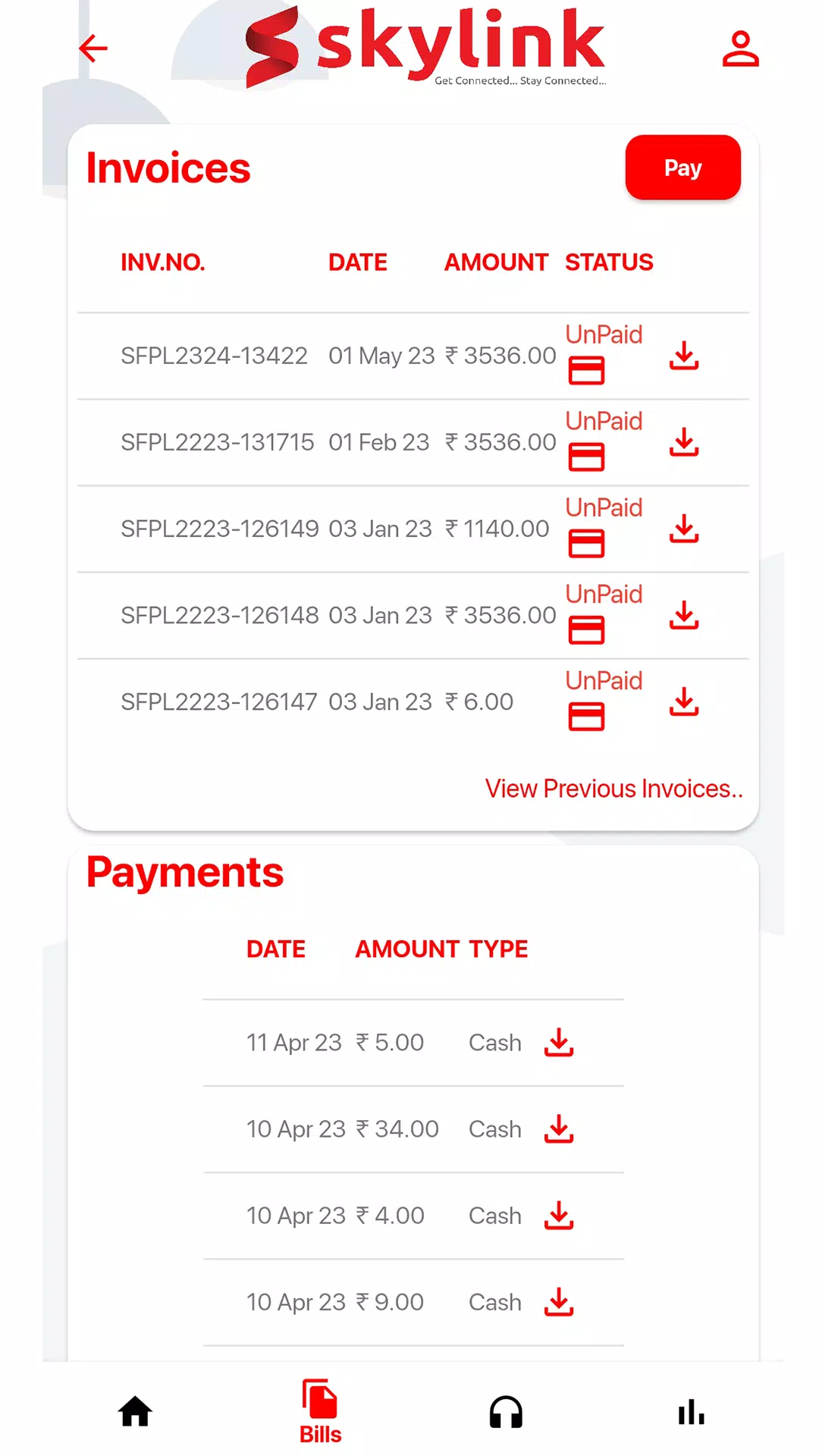The height and width of the screenshot is (1456, 819).
Task: Select the Bills tab
Action: (x=320, y=1411)
